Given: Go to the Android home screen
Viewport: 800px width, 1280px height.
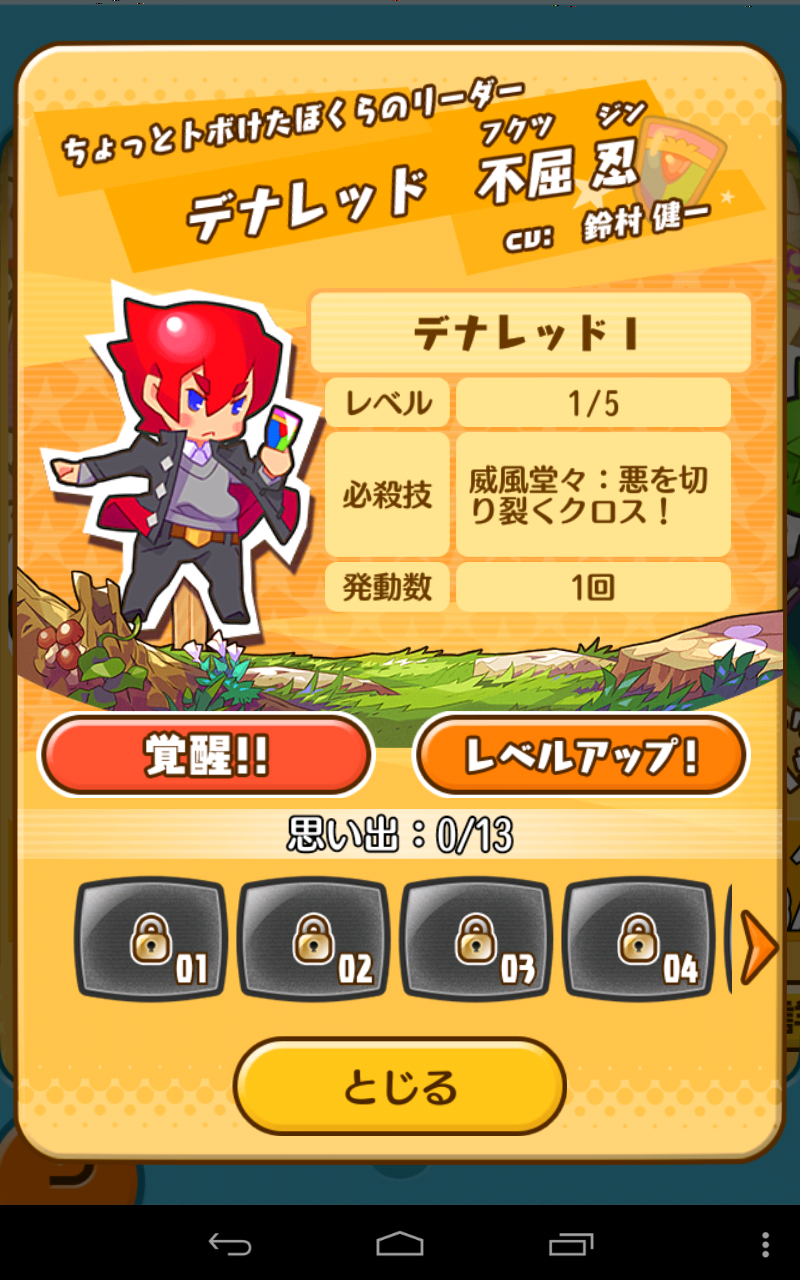Looking at the screenshot, I should [x=400, y=1244].
